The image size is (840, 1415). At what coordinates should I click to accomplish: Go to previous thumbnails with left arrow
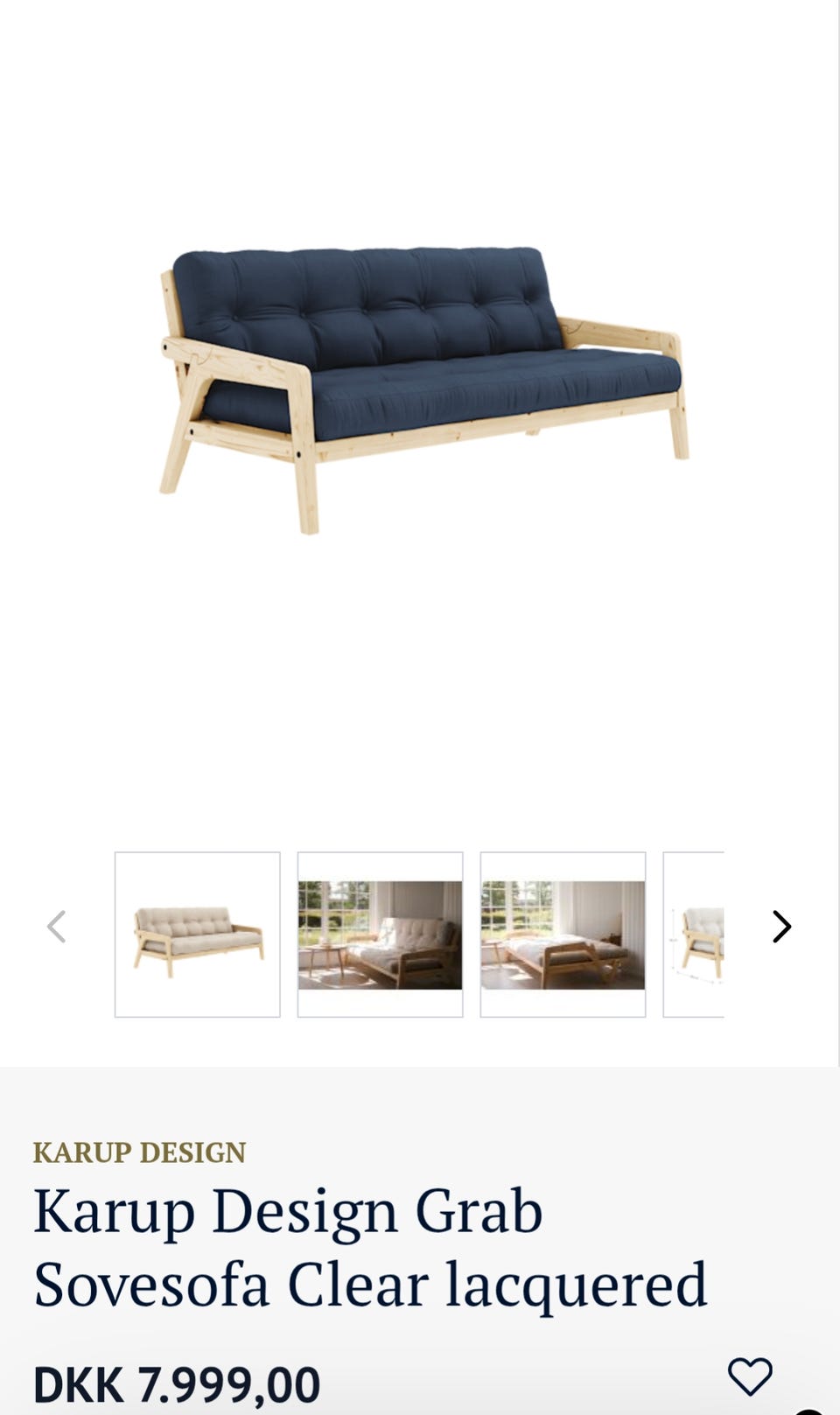[57, 927]
